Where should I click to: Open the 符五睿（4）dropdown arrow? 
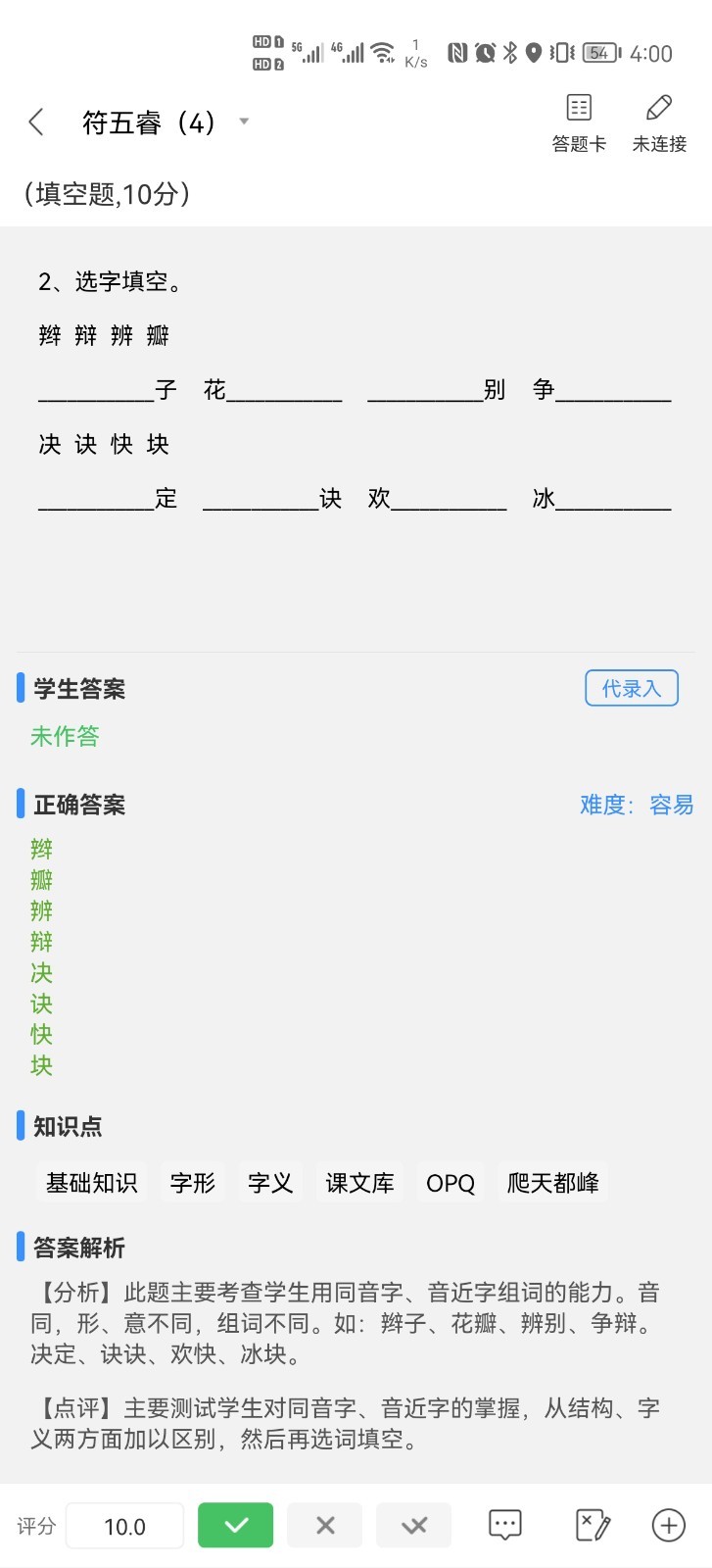point(243,122)
